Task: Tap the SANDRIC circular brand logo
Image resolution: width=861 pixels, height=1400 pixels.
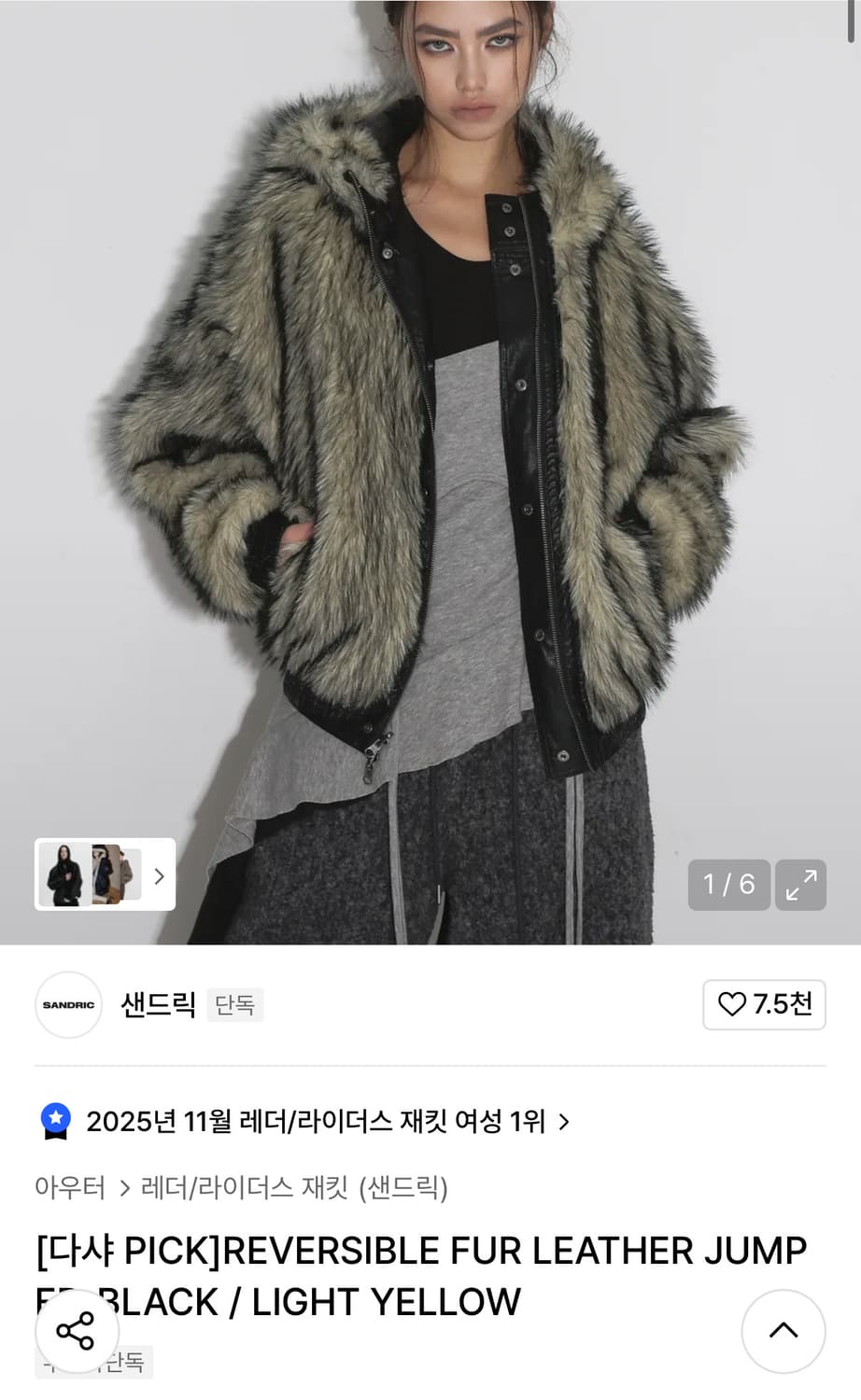Action: click(67, 1005)
